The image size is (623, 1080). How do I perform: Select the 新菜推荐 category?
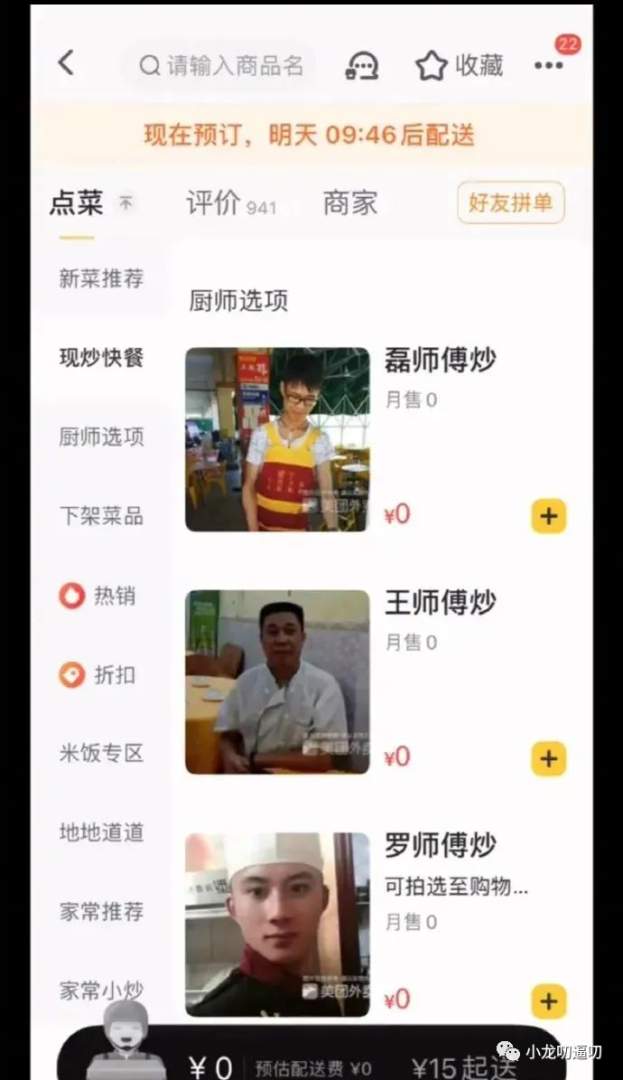[101, 279]
